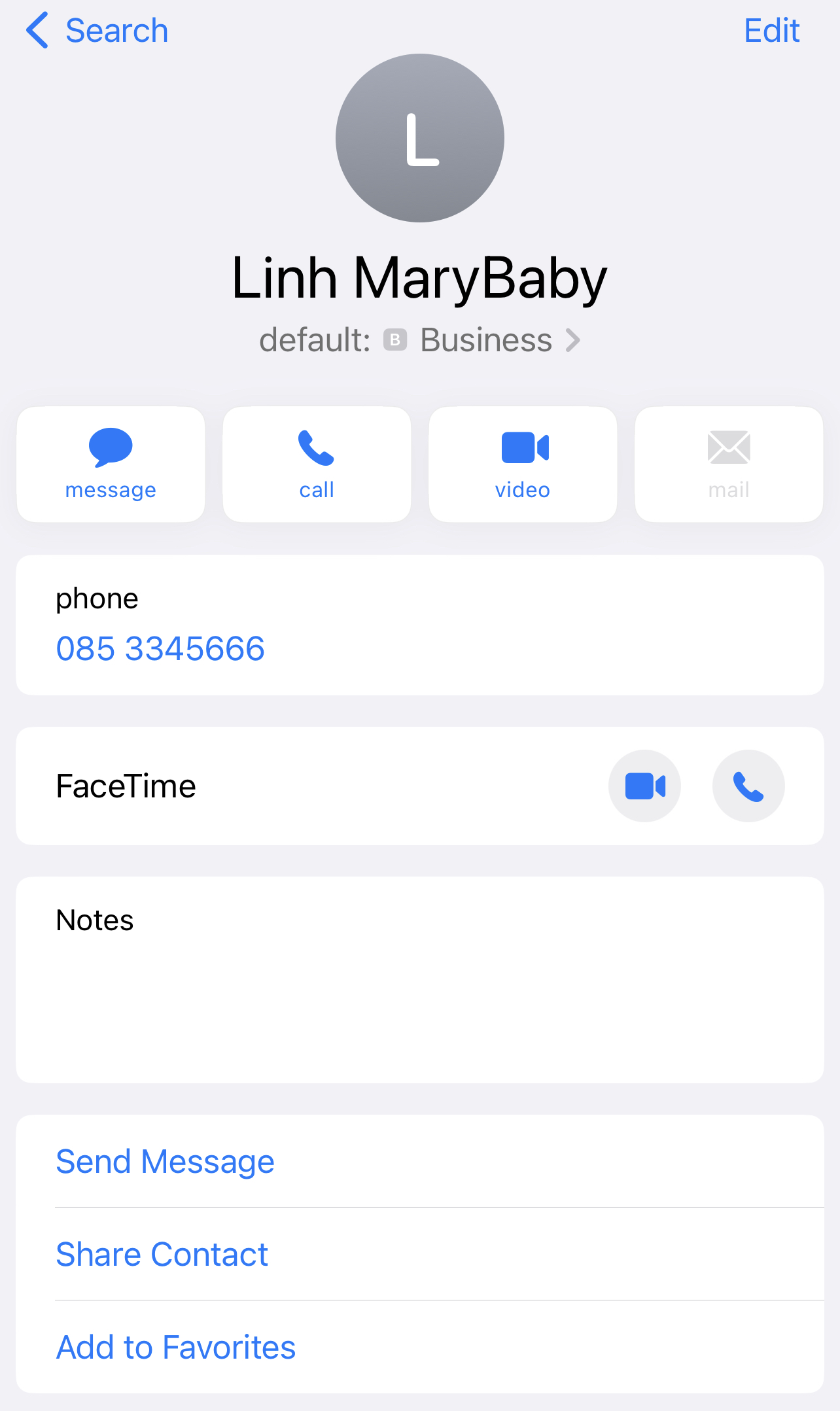The width and height of the screenshot is (840, 1411).
Task: Select Share Contact option
Action: click(162, 1255)
